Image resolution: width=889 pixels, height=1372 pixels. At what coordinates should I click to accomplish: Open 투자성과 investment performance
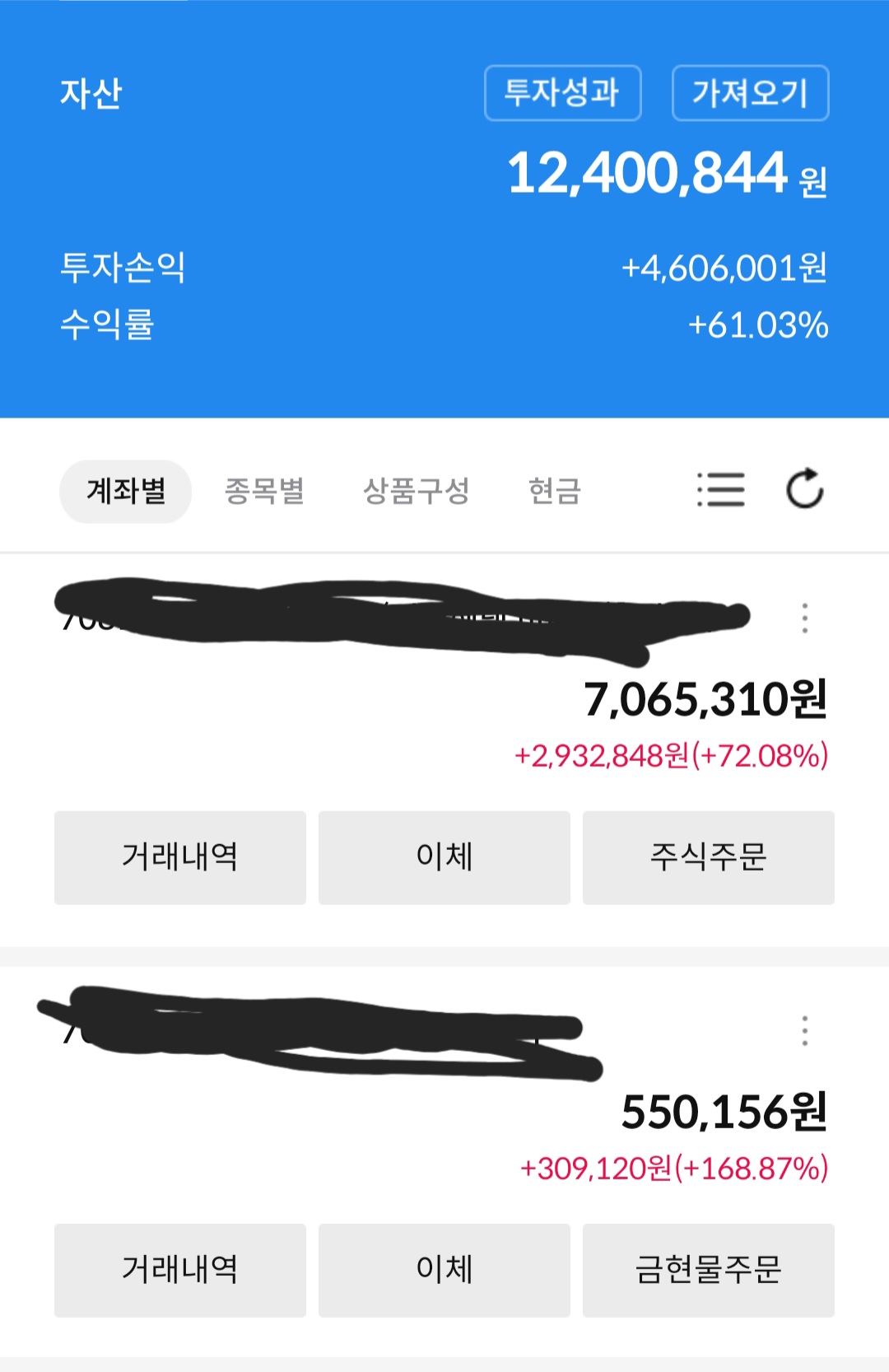click(562, 93)
